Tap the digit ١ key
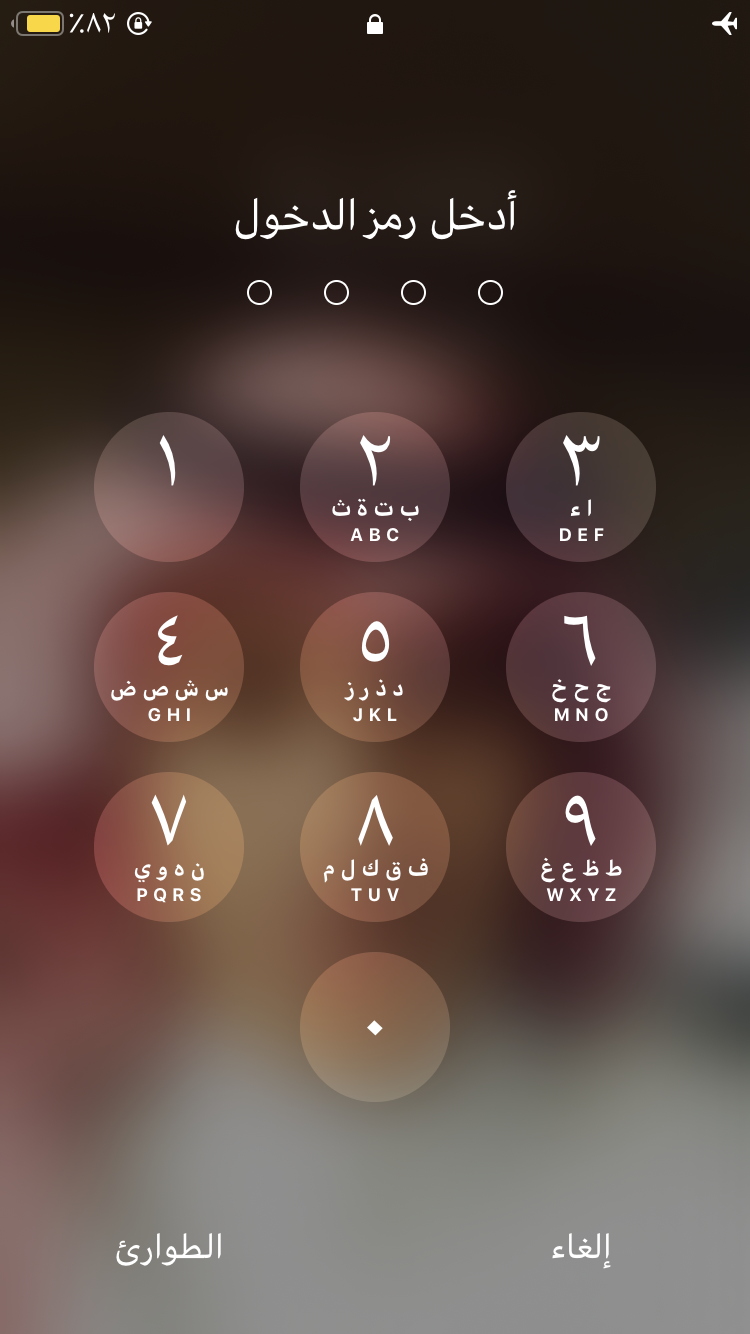Image resolution: width=750 pixels, height=1334 pixels. tap(169, 487)
